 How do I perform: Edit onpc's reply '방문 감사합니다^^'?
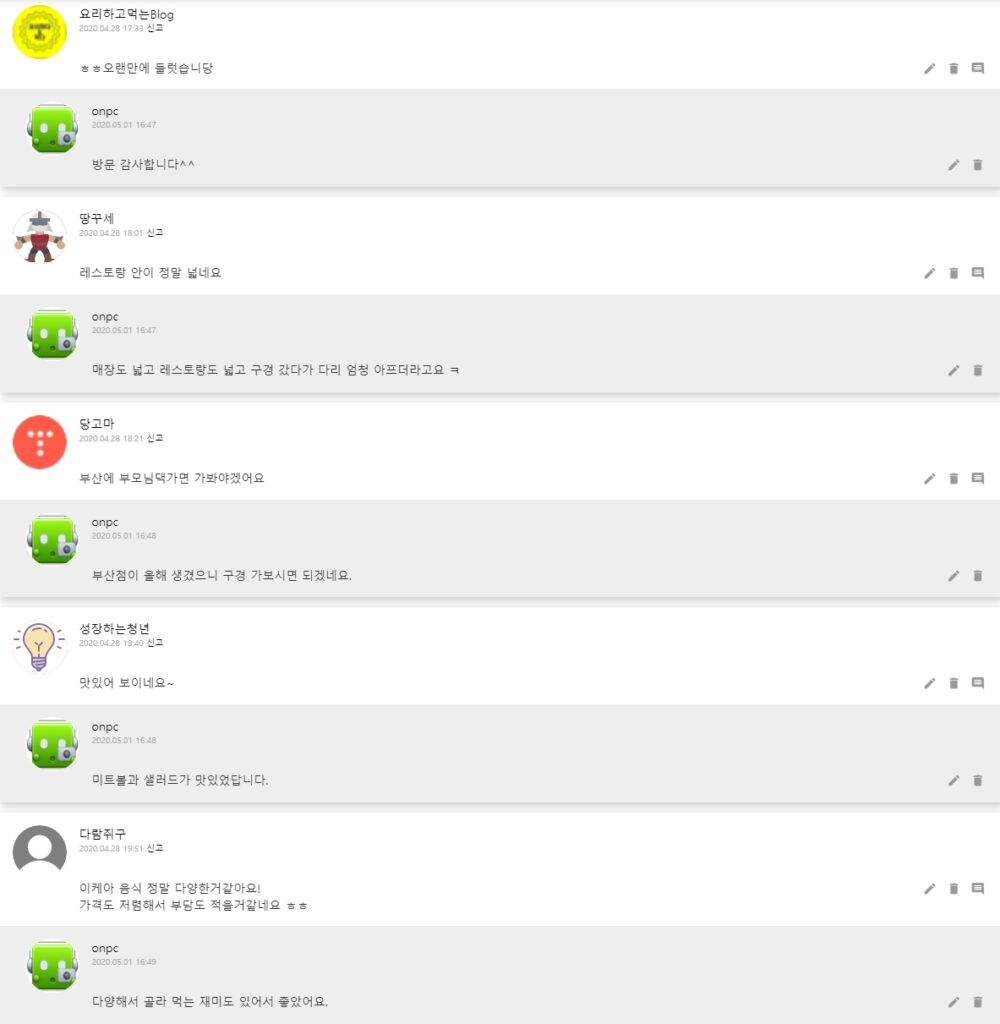pyautogui.click(x=953, y=165)
